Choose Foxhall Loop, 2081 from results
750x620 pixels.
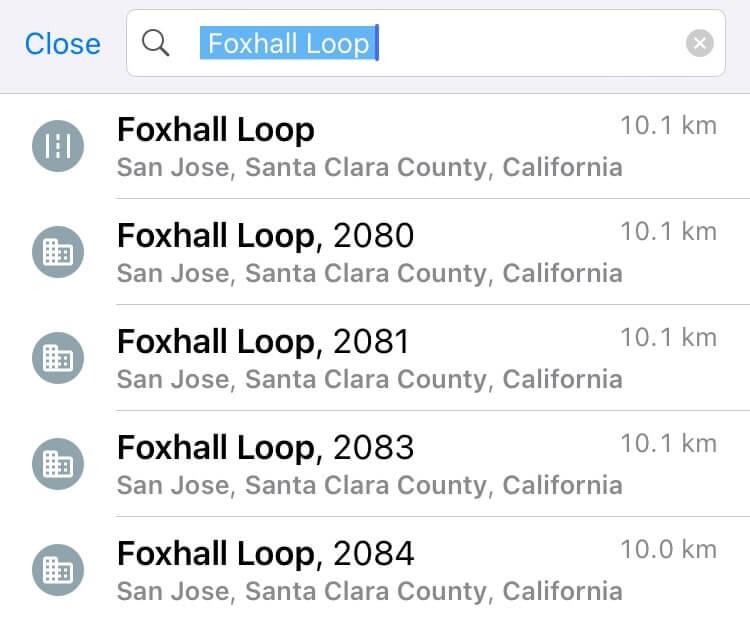pyautogui.click(x=370, y=358)
